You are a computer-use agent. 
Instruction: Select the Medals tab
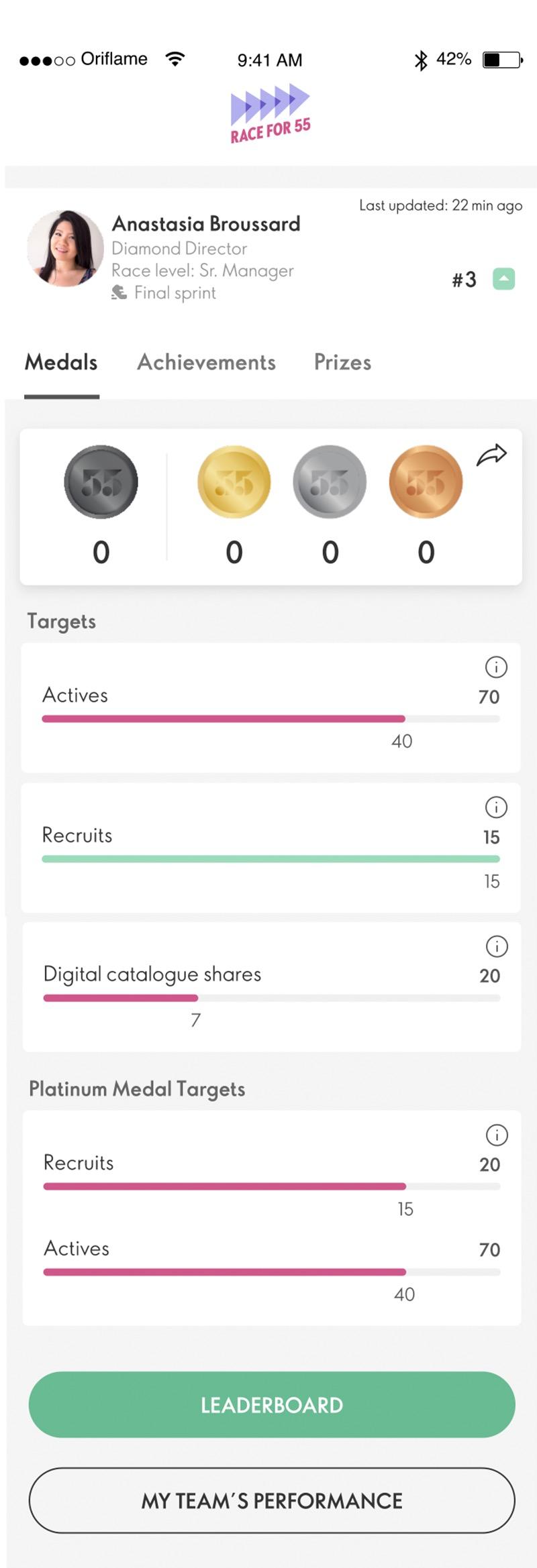[x=61, y=362]
